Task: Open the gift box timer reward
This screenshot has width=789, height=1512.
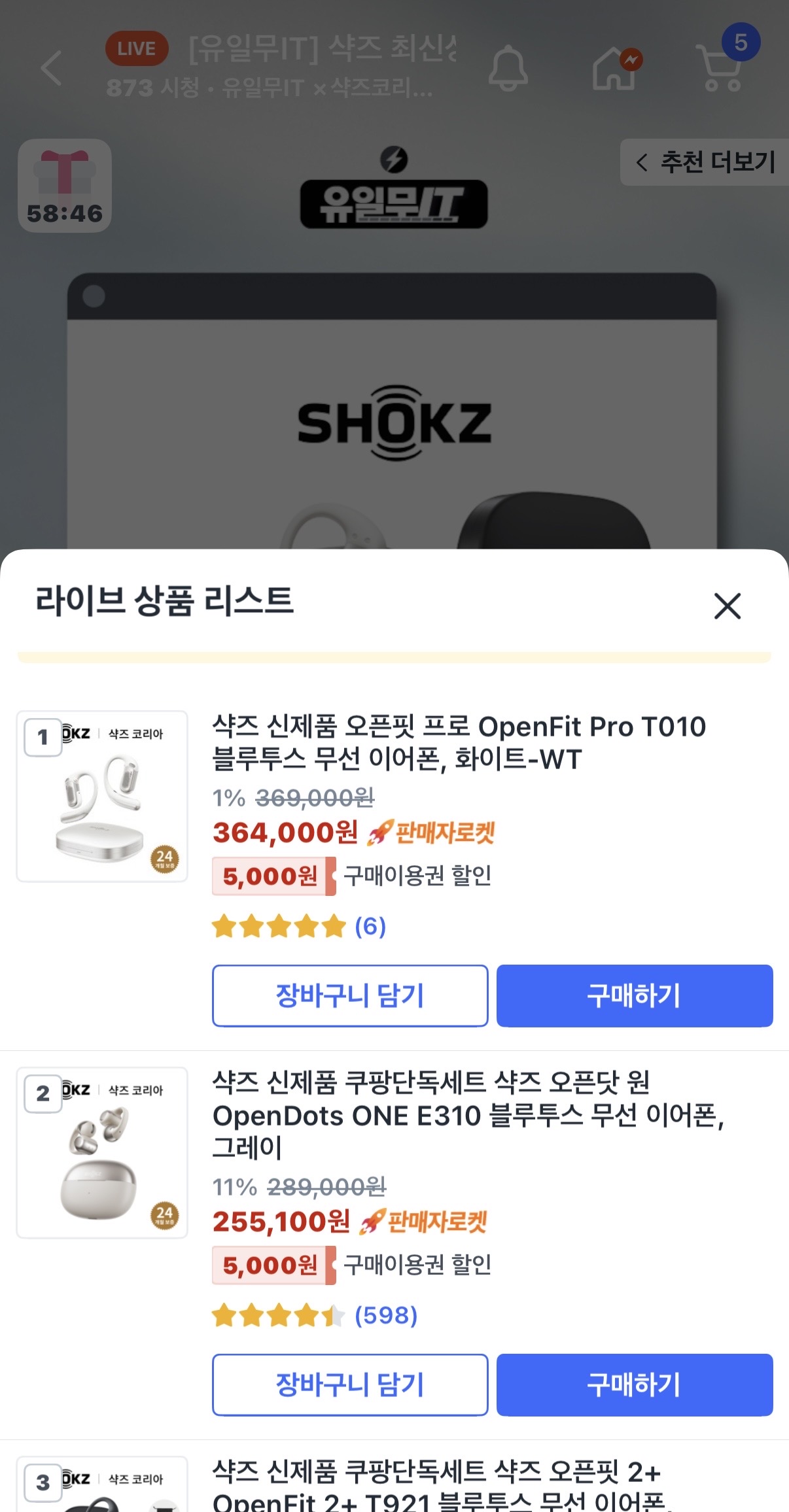Action: click(65, 186)
